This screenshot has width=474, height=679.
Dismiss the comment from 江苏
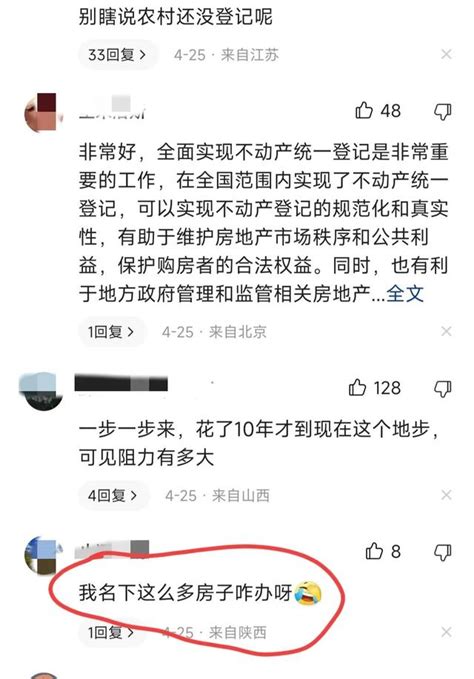click(446, 55)
